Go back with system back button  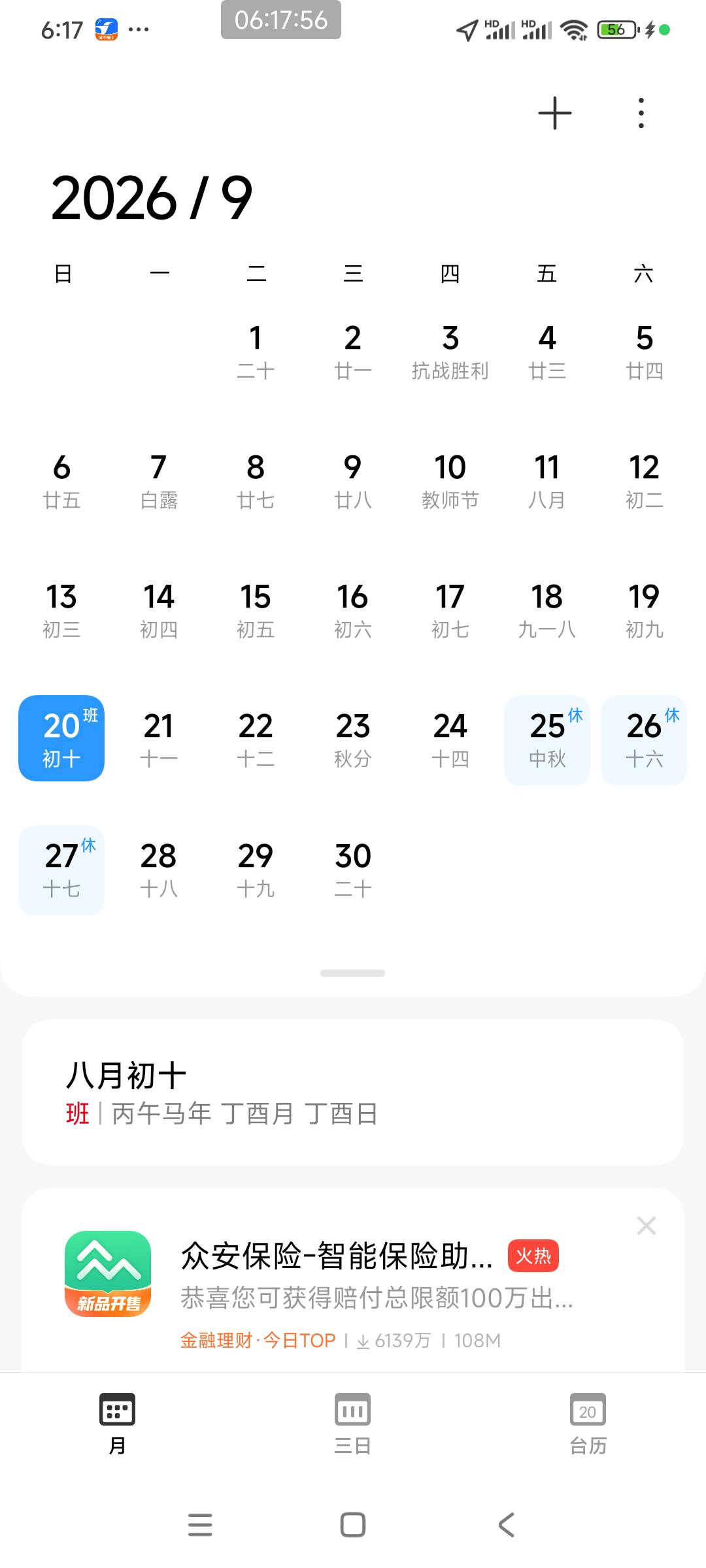click(507, 1525)
